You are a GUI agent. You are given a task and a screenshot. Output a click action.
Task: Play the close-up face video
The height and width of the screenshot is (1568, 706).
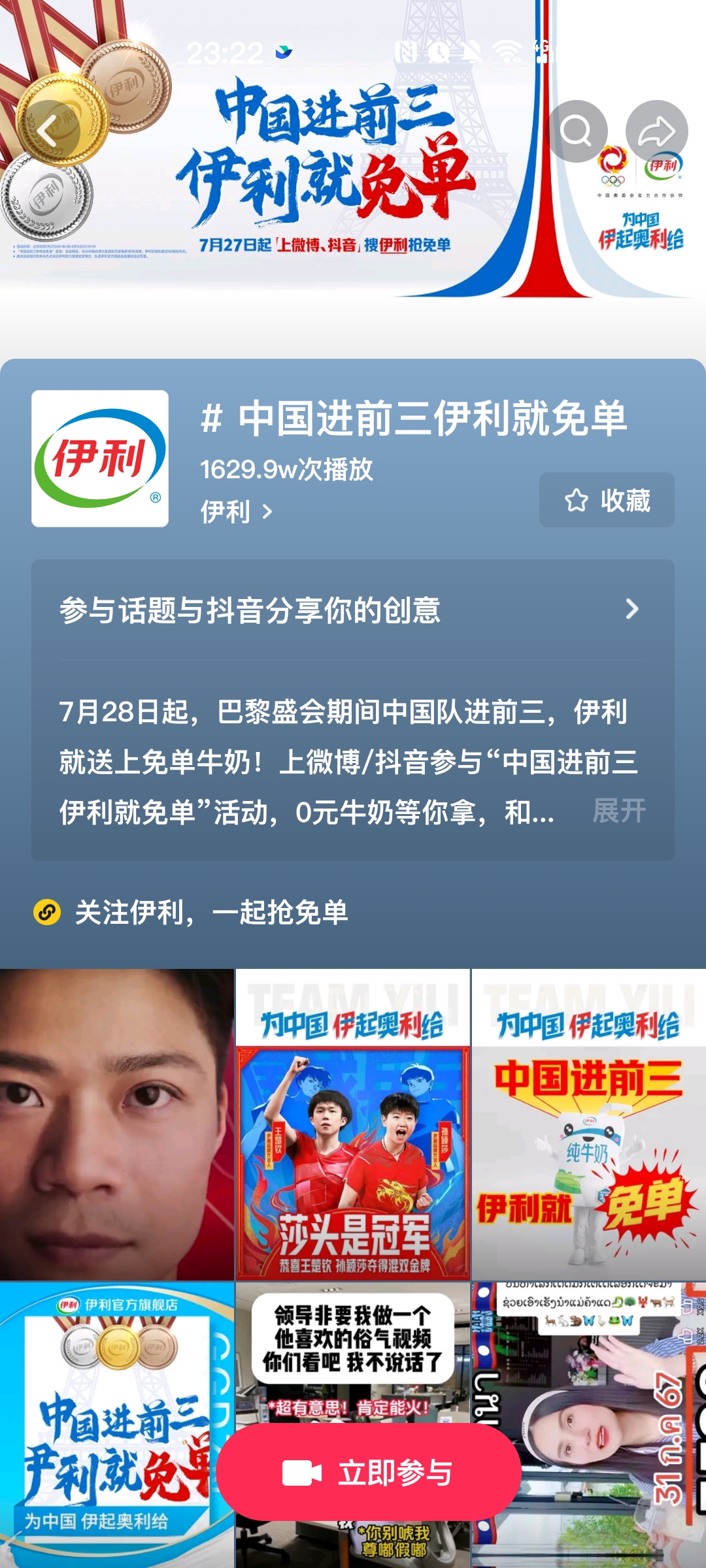point(117,1124)
